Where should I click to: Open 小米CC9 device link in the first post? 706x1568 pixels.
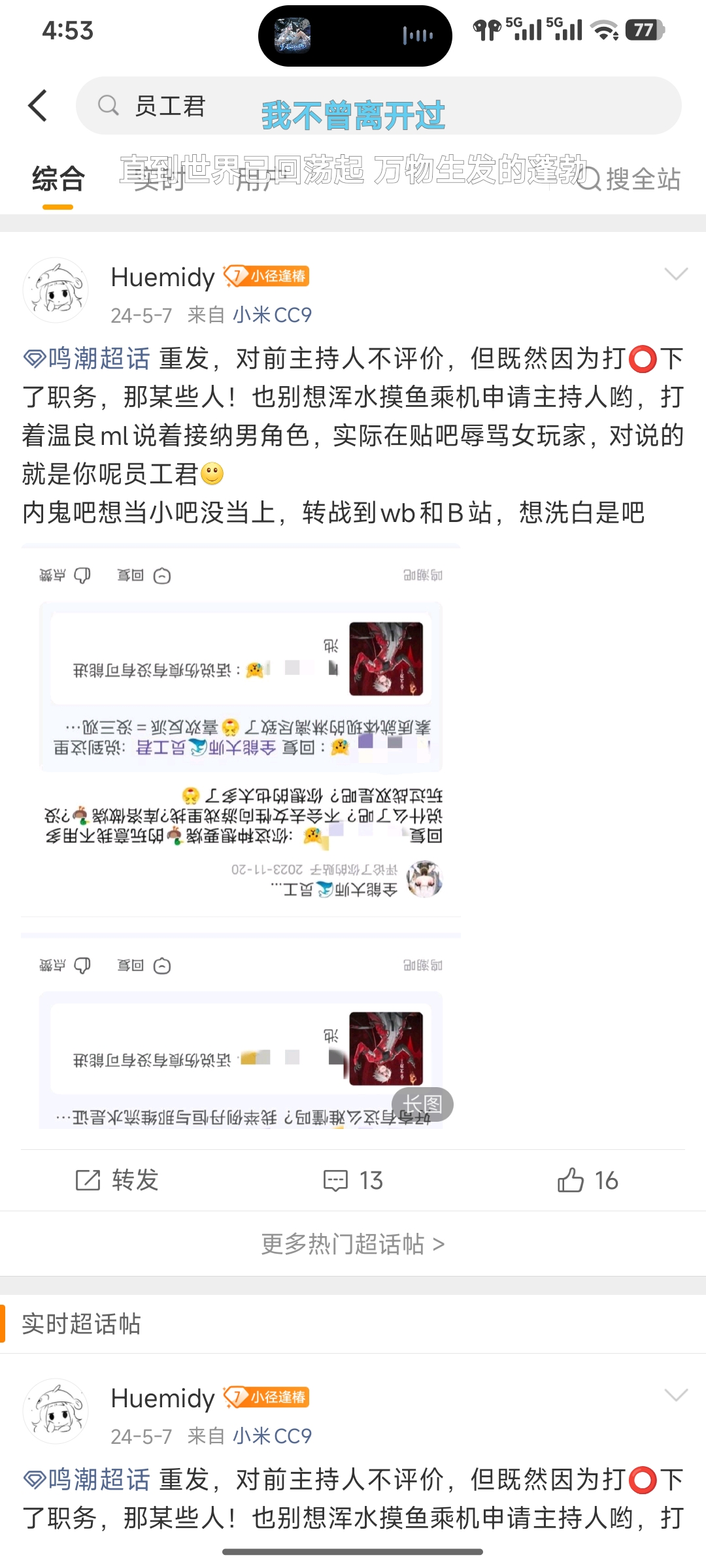[x=272, y=315]
